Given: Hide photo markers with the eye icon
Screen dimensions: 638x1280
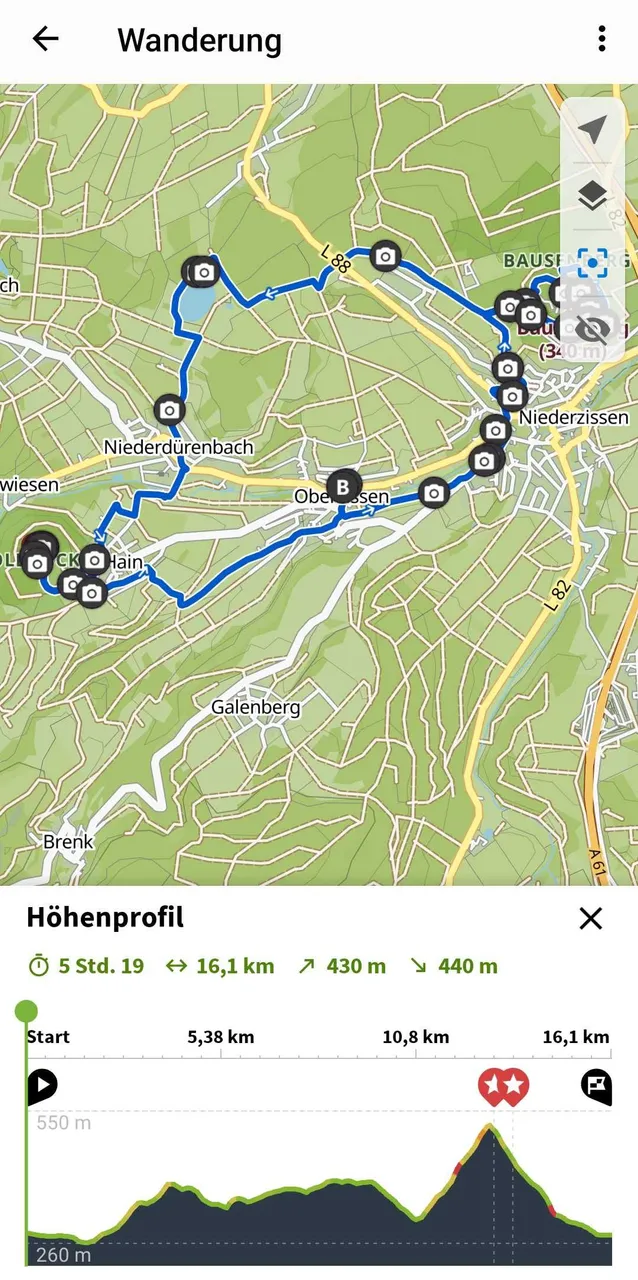Looking at the screenshot, I should click(x=593, y=330).
